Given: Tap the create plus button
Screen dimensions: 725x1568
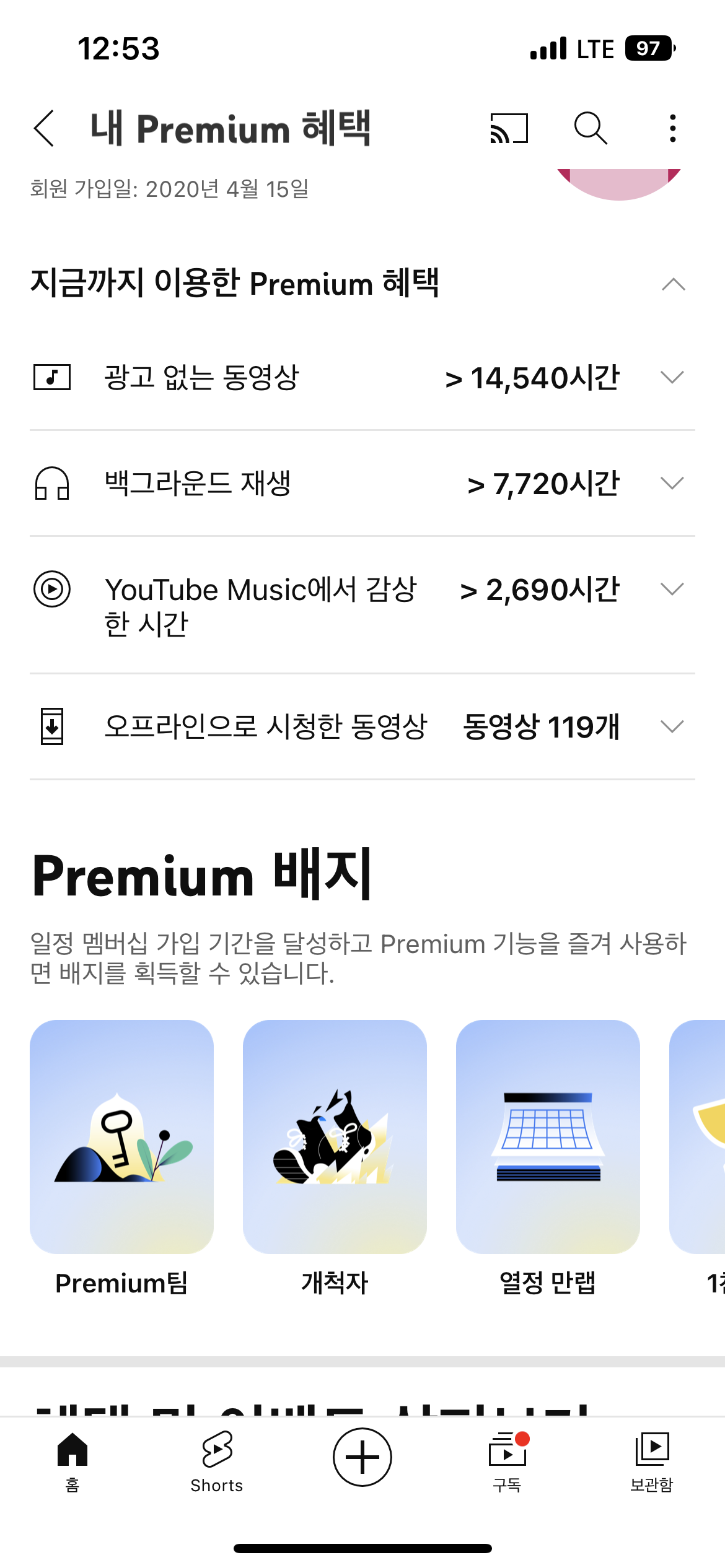Looking at the screenshot, I should (362, 1457).
